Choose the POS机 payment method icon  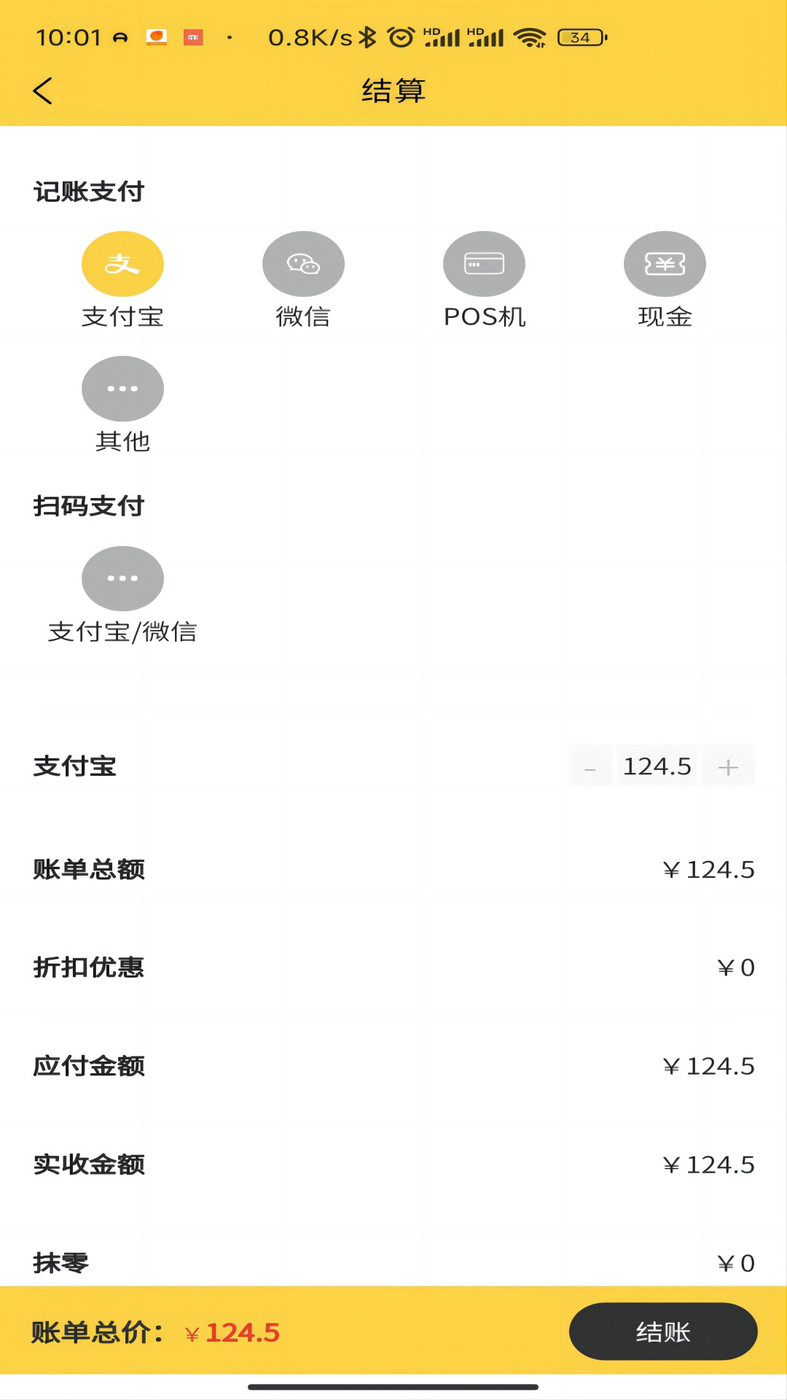[x=484, y=263]
